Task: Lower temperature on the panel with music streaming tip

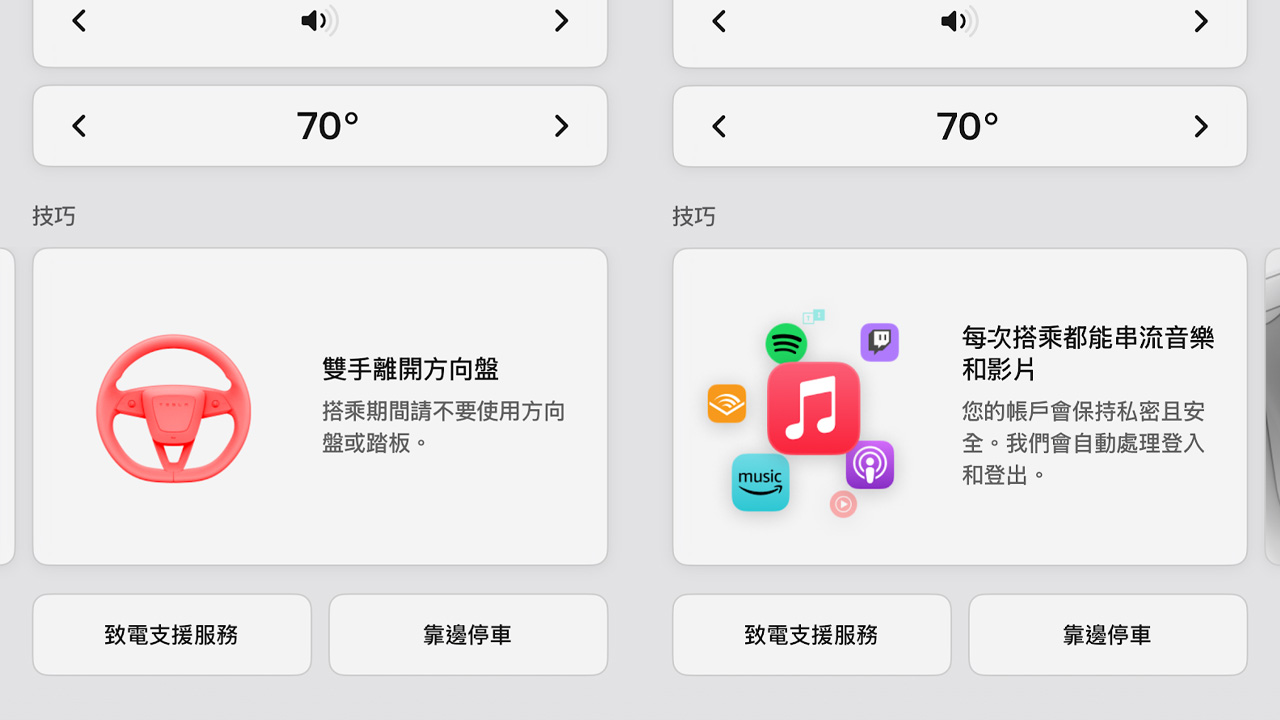Action: tap(719, 126)
